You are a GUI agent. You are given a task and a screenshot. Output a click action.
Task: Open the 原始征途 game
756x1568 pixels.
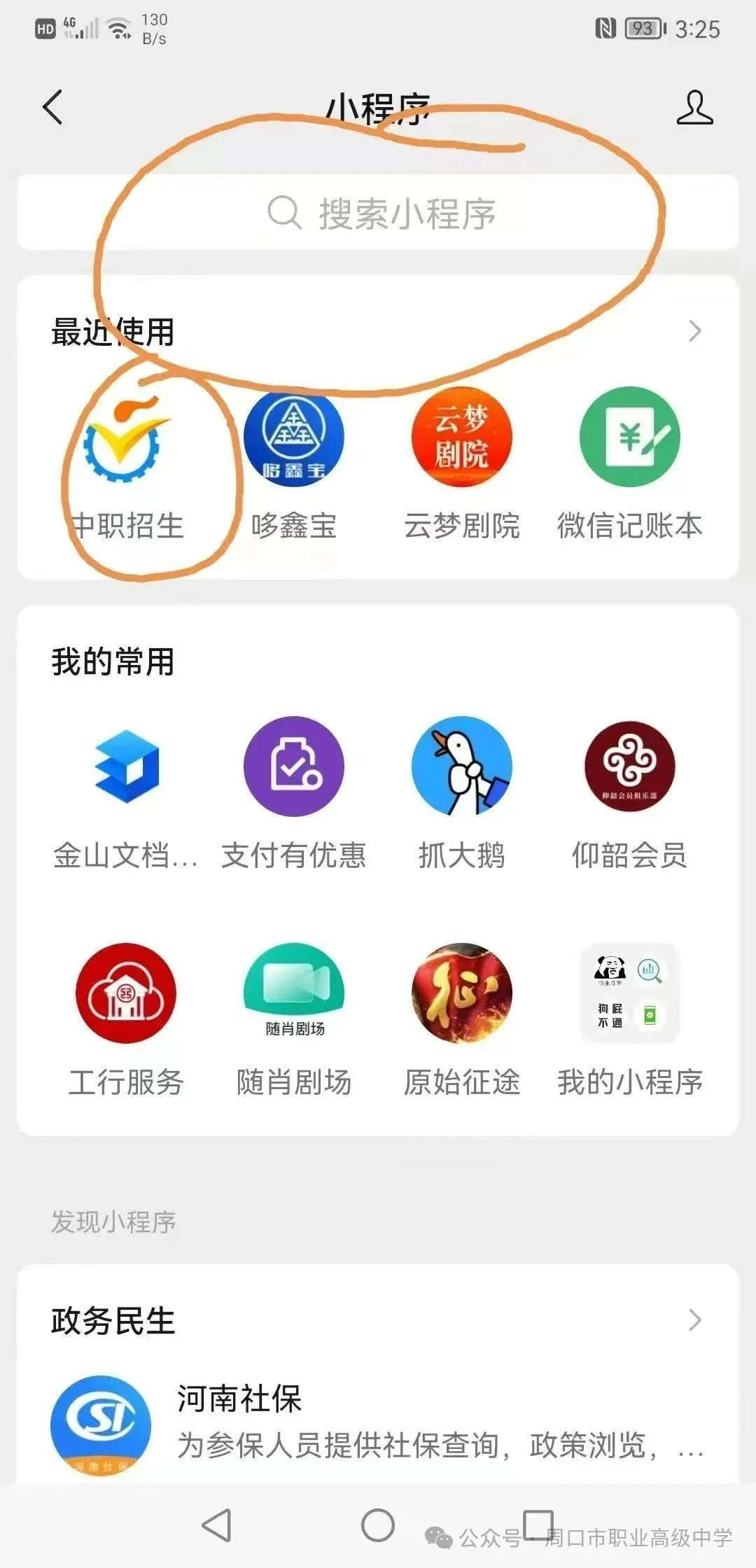pyautogui.click(x=462, y=994)
